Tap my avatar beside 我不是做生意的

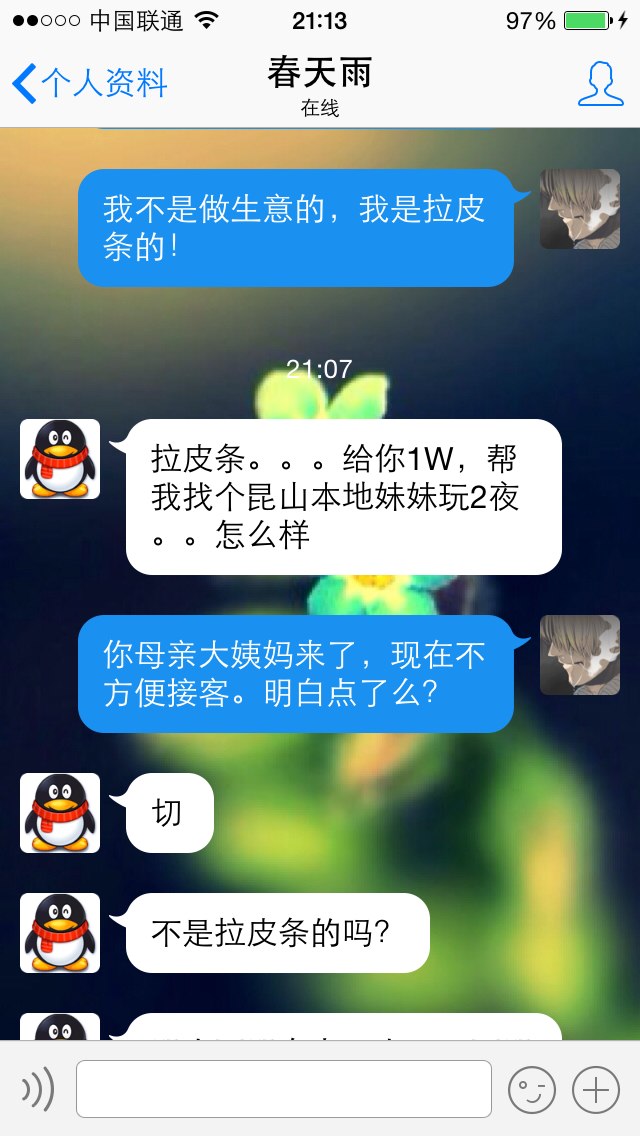[580, 209]
